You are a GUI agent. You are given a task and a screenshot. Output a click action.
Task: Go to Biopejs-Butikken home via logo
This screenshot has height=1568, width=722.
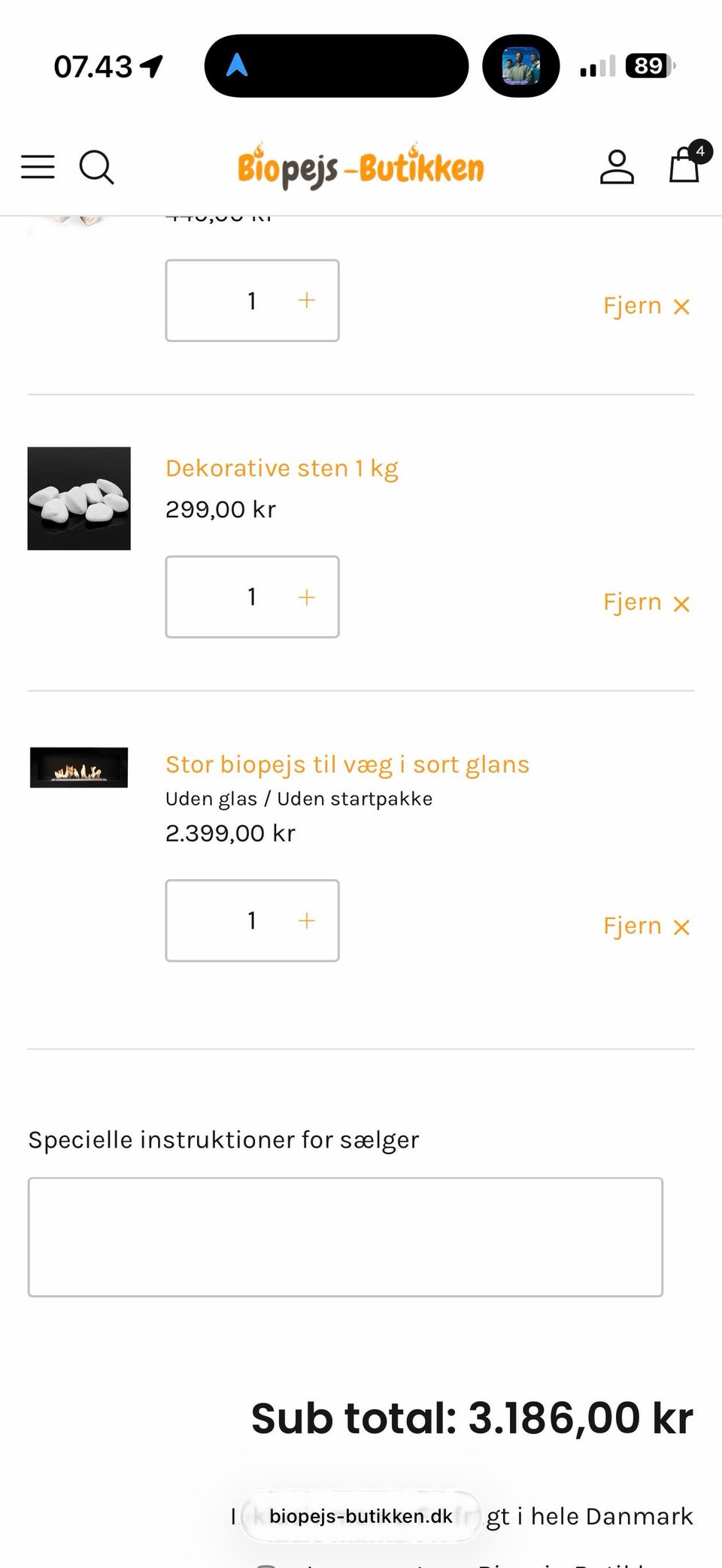tap(361, 166)
